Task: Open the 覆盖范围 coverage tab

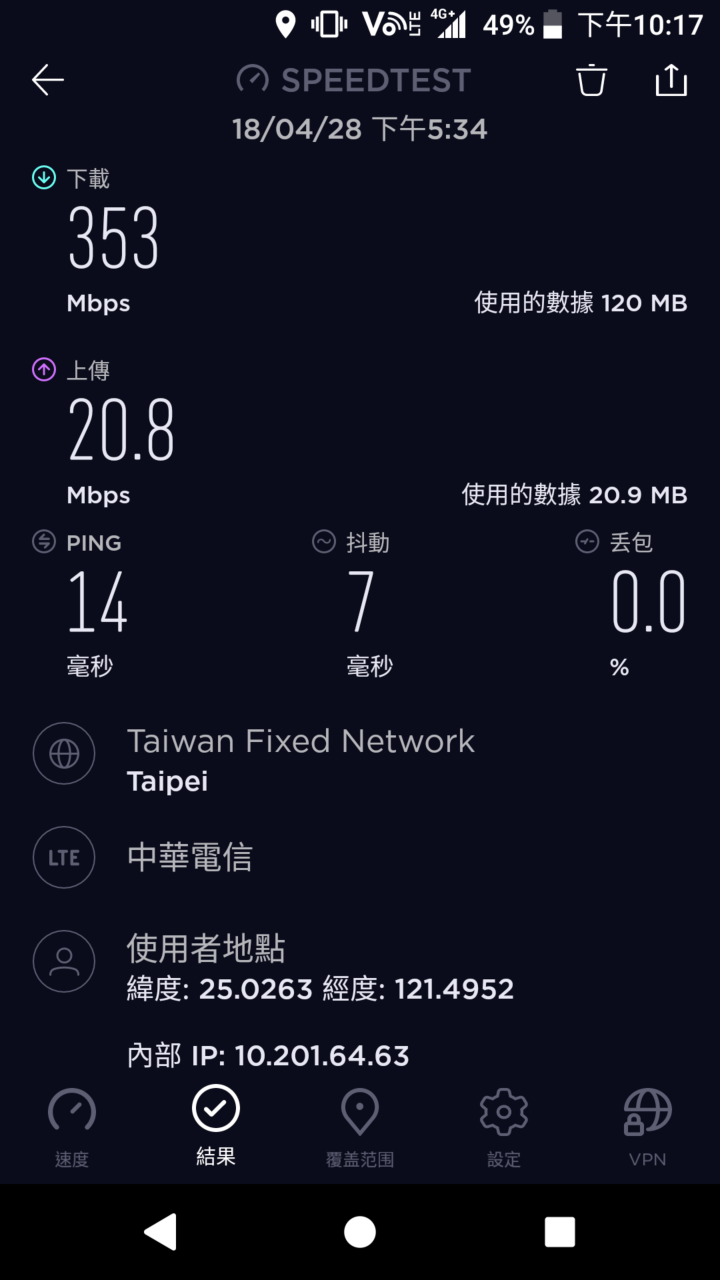Action: click(360, 1128)
